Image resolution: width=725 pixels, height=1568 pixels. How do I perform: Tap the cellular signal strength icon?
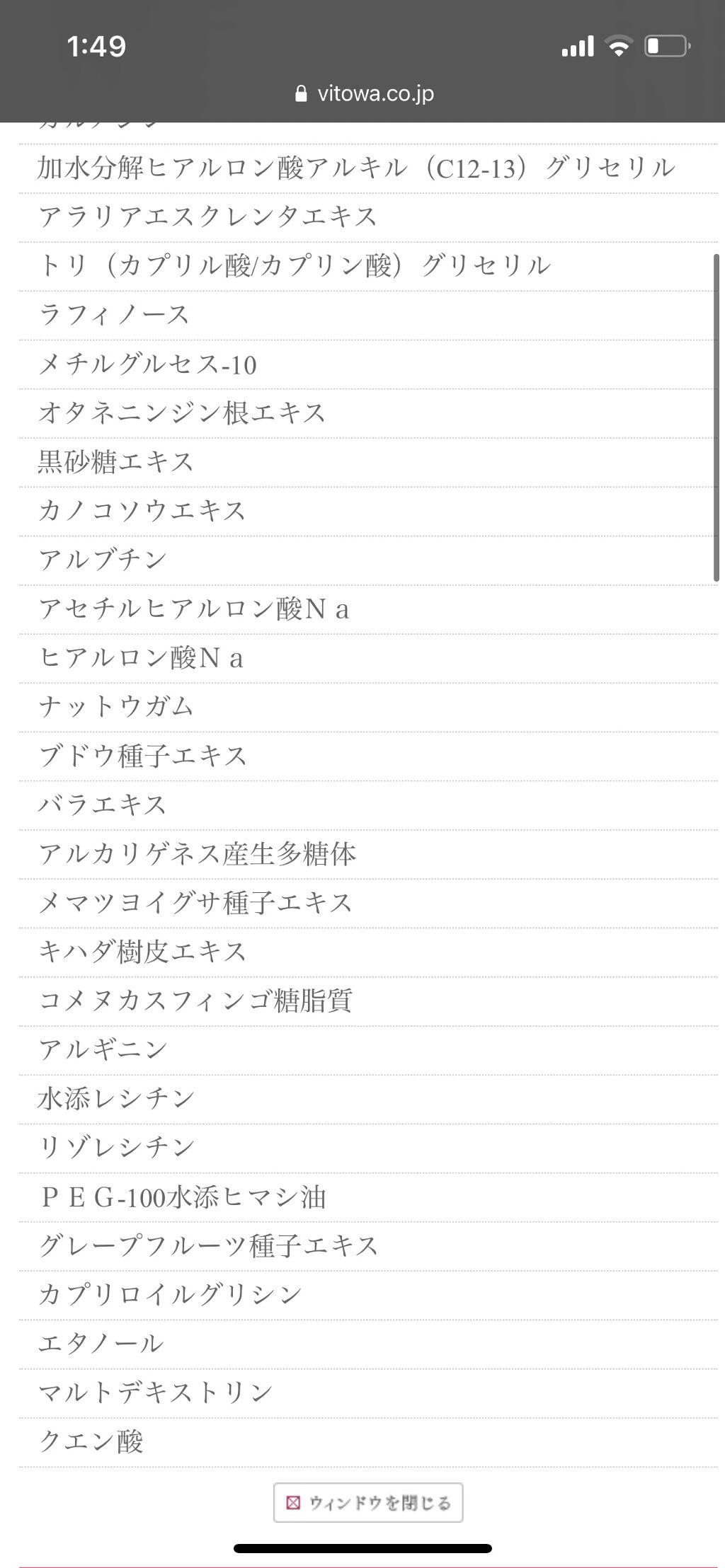(x=577, y=45)
